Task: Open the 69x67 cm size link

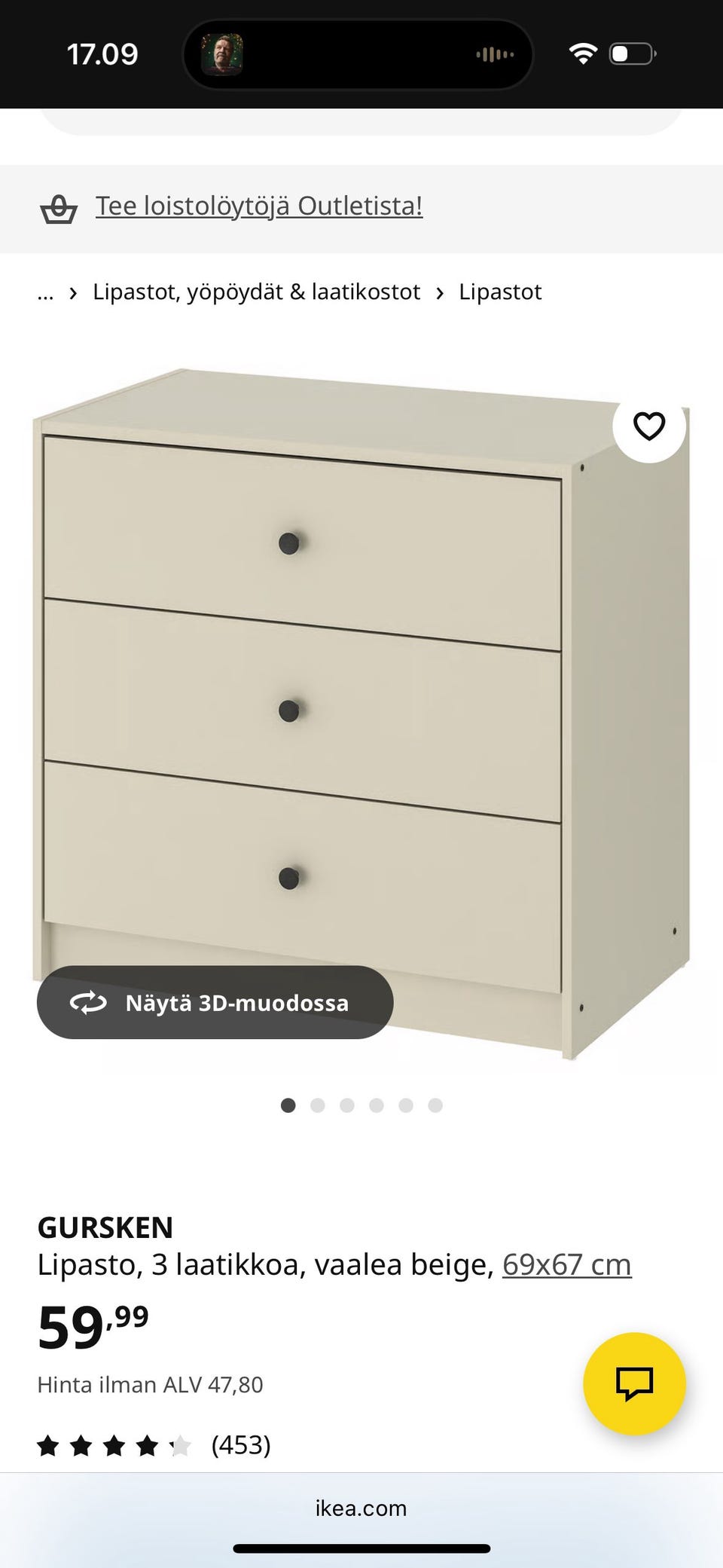Action: pyautogui.click(x=566, y=1265)
